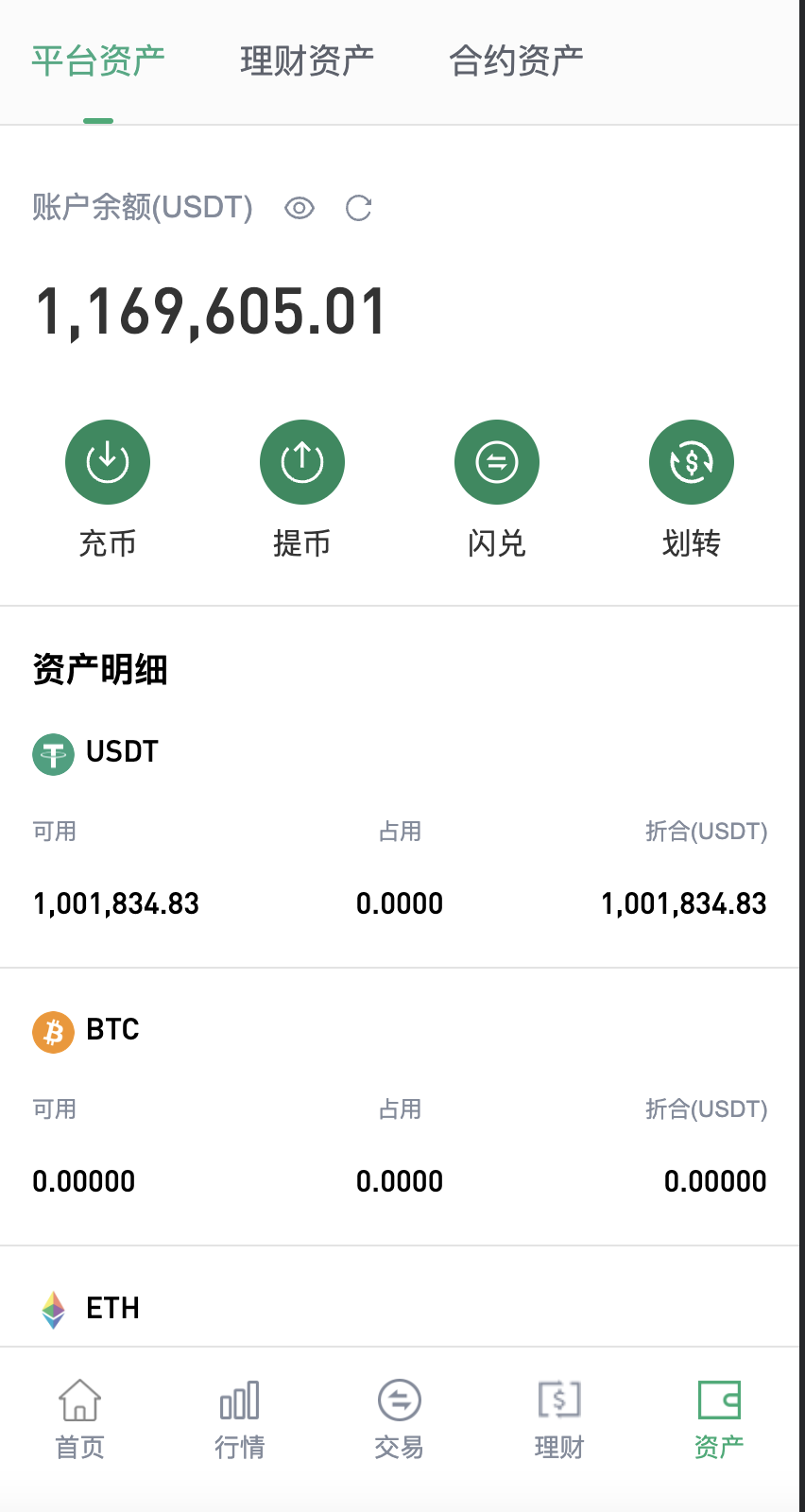This screenshot has width=805, height=1512.
Task: Tap the 提币 withdraw icon
Action: [x=301, y=462]
